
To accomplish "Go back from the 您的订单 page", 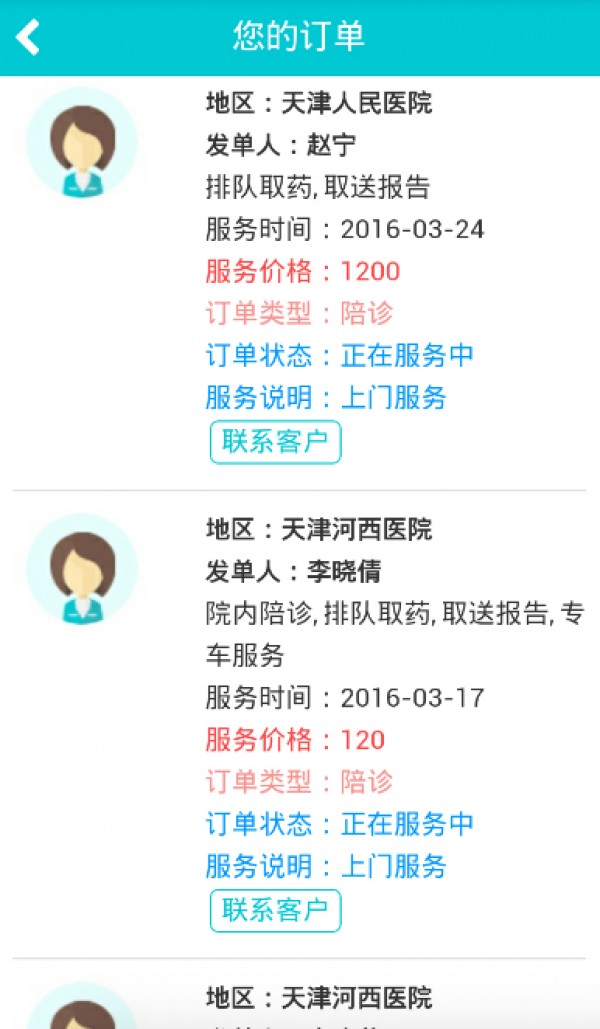I will pos(28,37).
